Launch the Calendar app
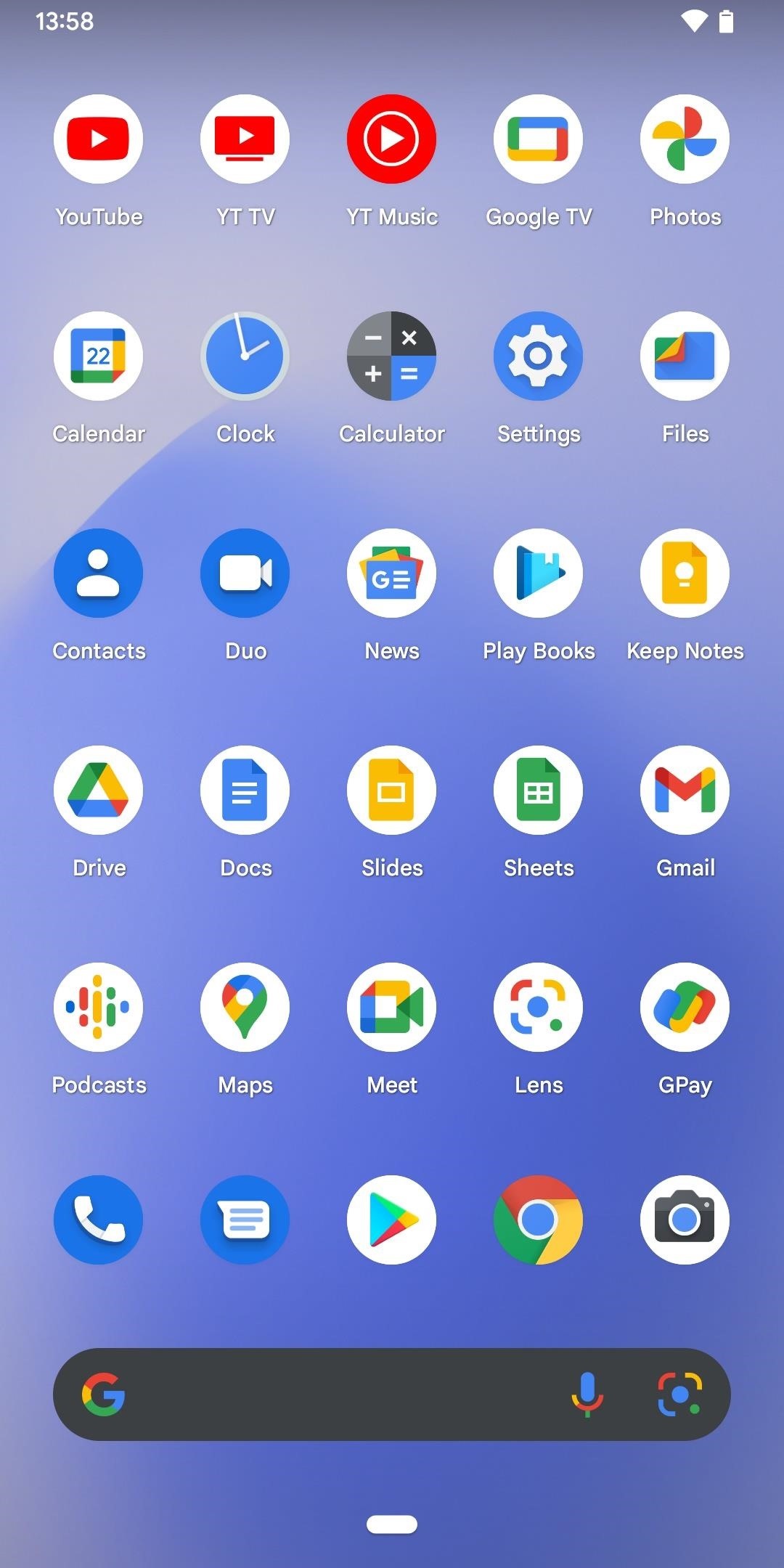784x1568 pixels. 98,356
